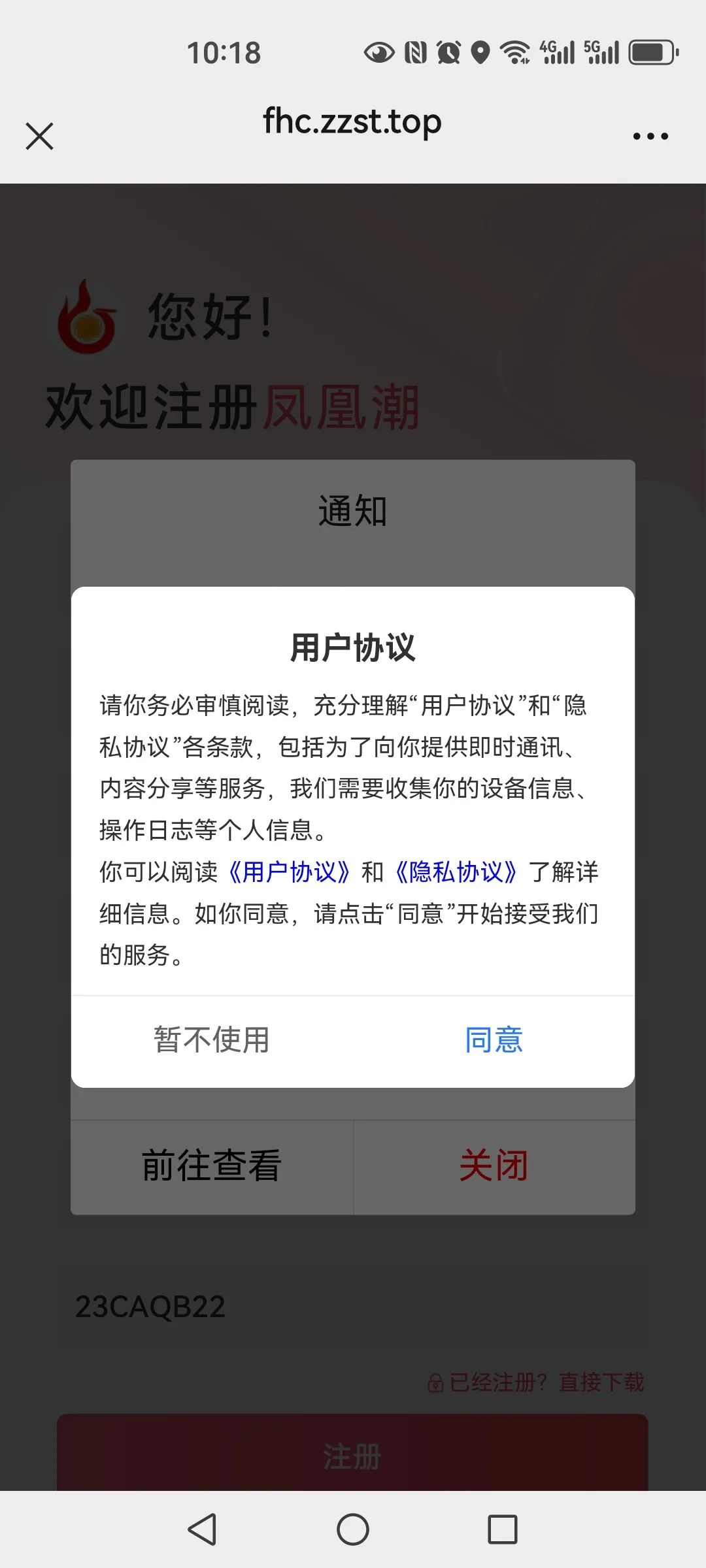This screenshot has height=1568, width=706.
Task: Close the in-app browser page
Action: (x=39, y=137)
